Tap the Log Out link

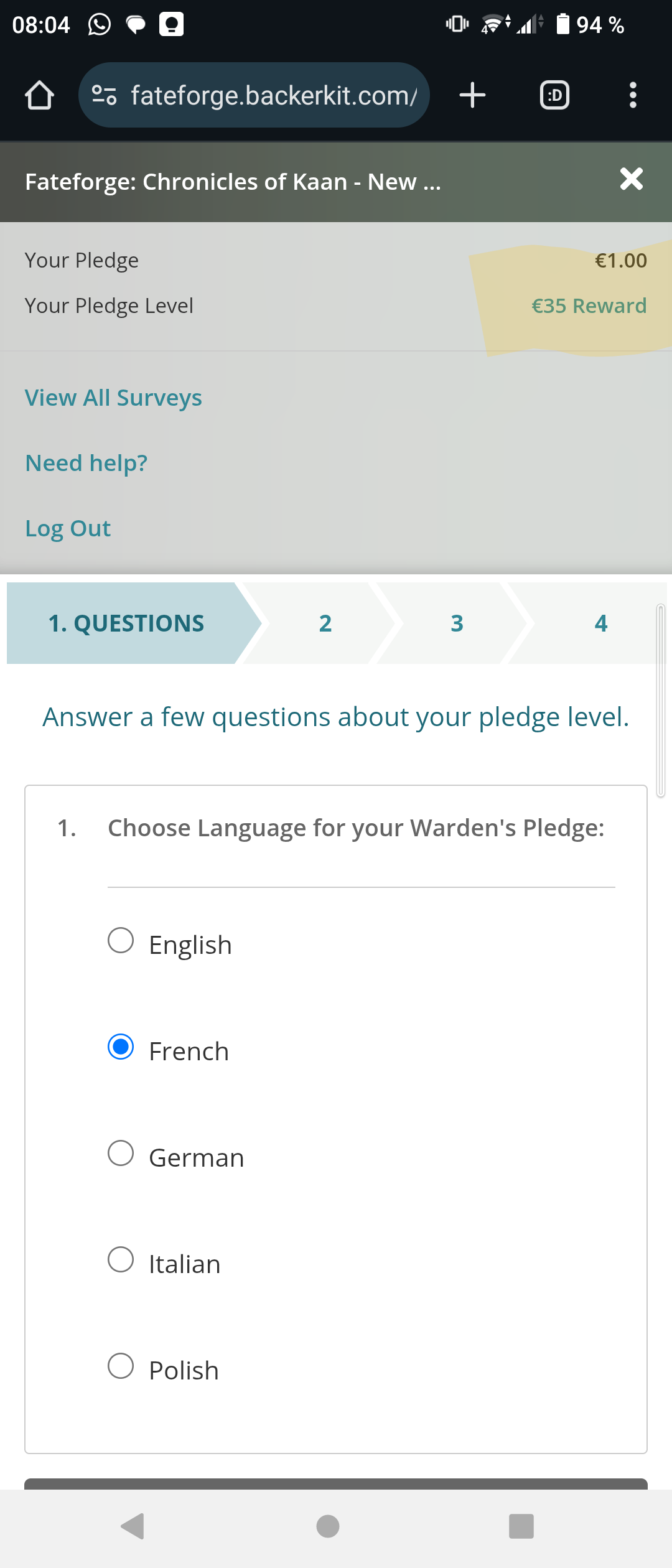tap(68, 529)
